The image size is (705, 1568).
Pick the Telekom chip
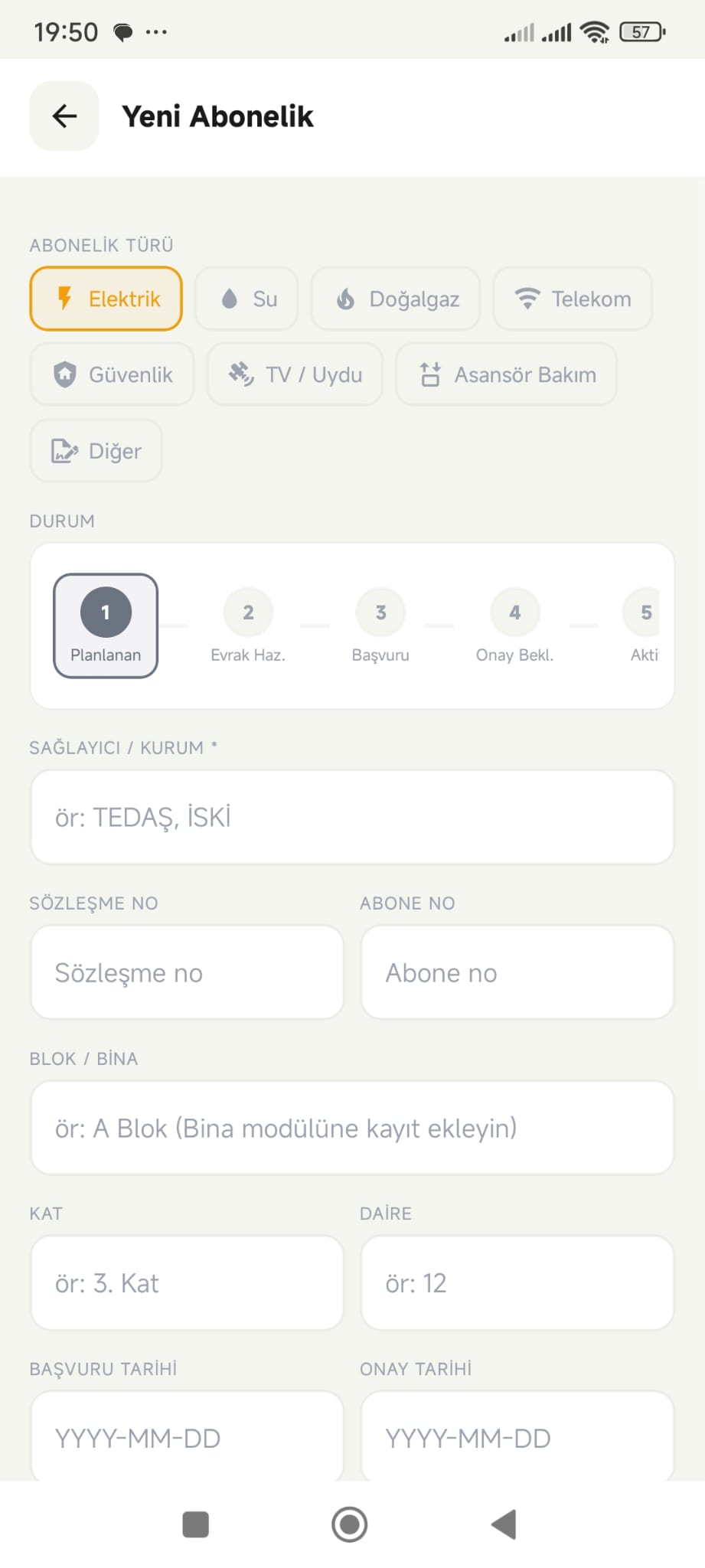573,299
